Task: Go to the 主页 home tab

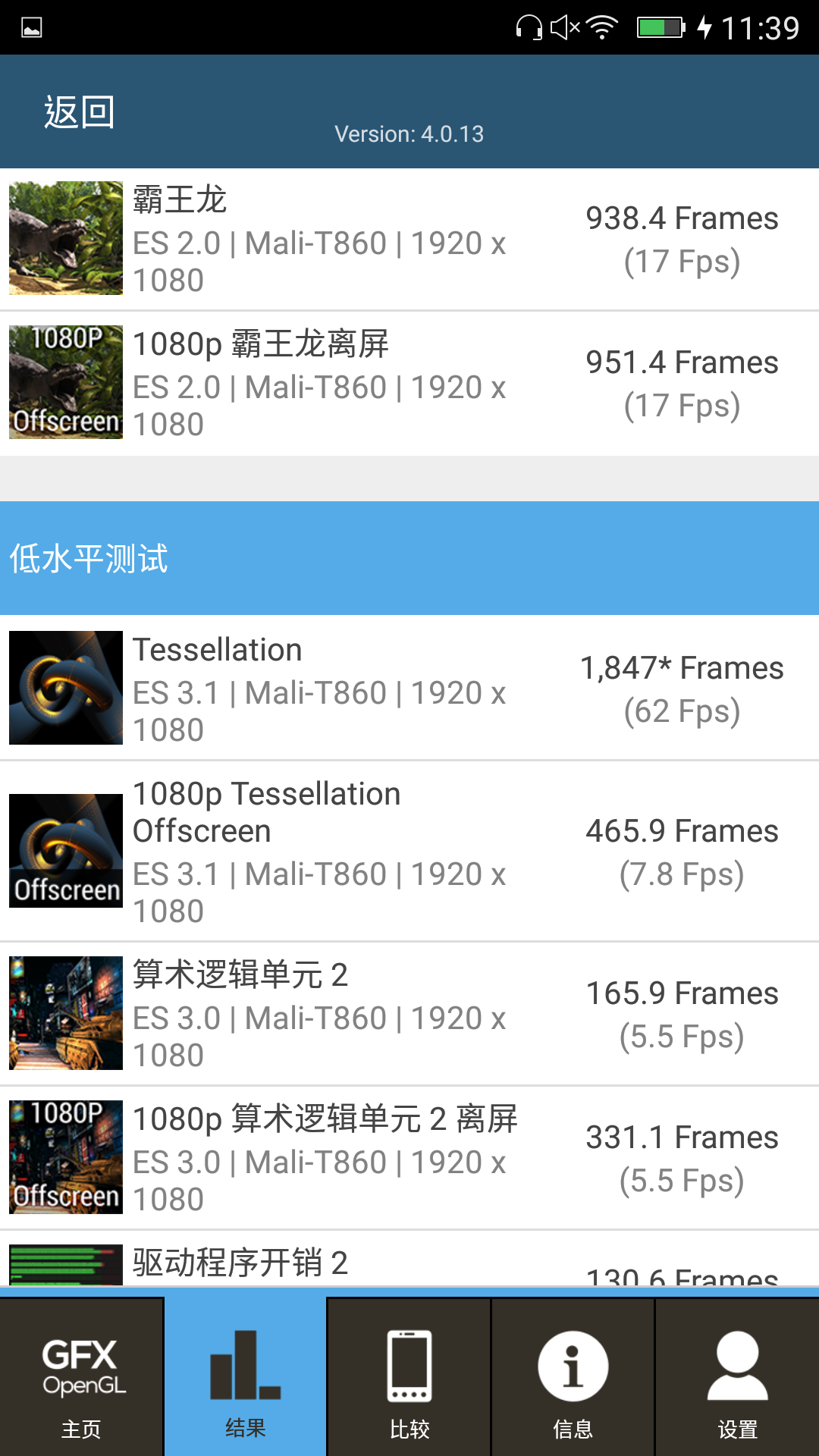Action: (81, 1377)
